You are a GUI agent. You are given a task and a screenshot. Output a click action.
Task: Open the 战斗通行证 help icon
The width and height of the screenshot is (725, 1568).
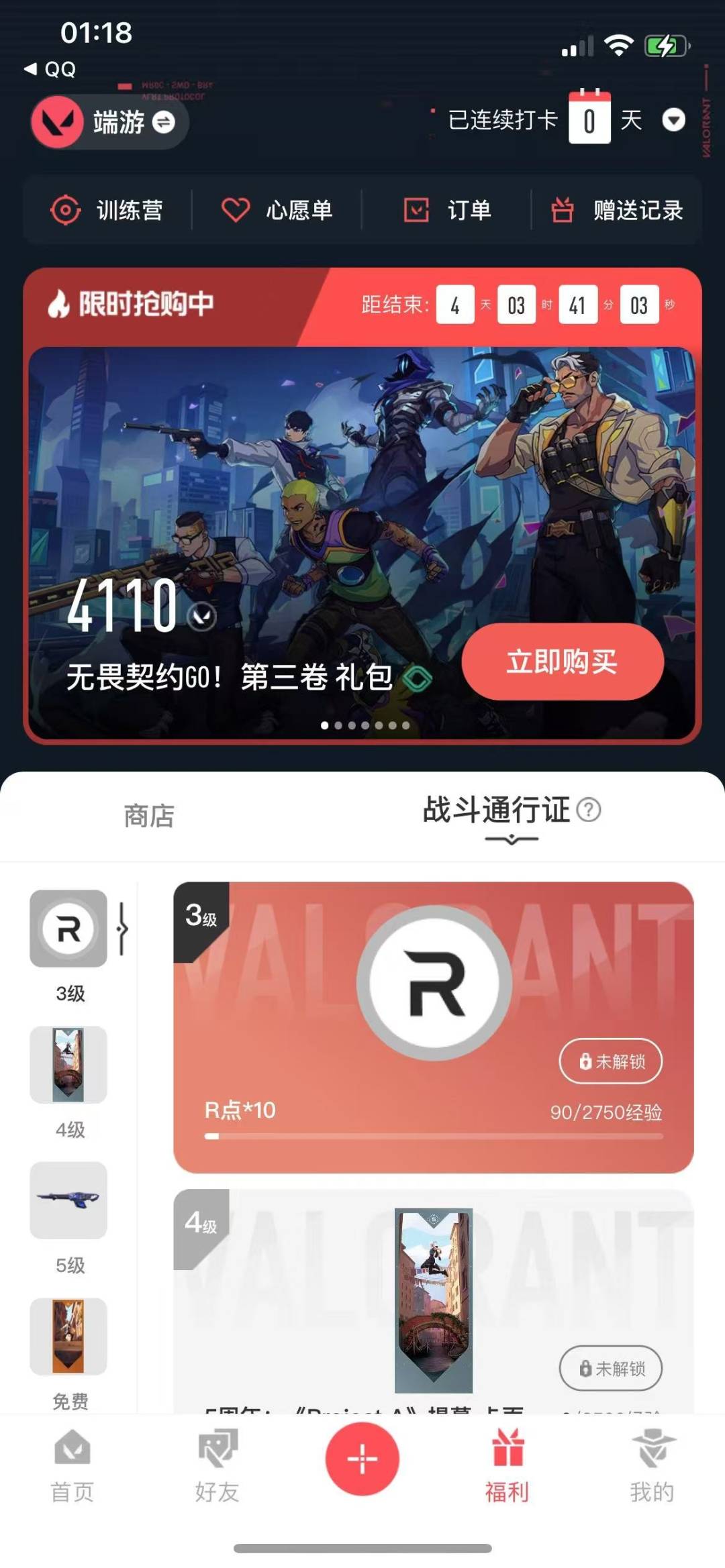pos(589,810)
